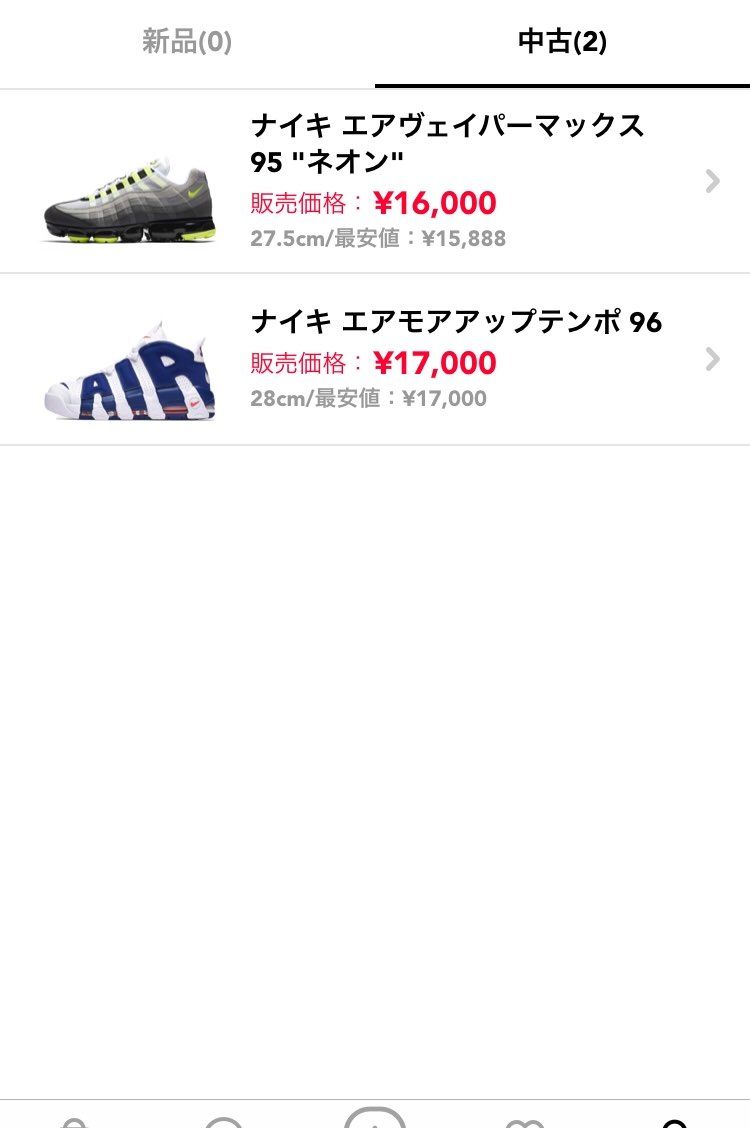Open the ナイキ エアヴェイパーマックス 95 "ネオン" title
This screenshot has width=750, height=1128.
(x=447, y=142)
